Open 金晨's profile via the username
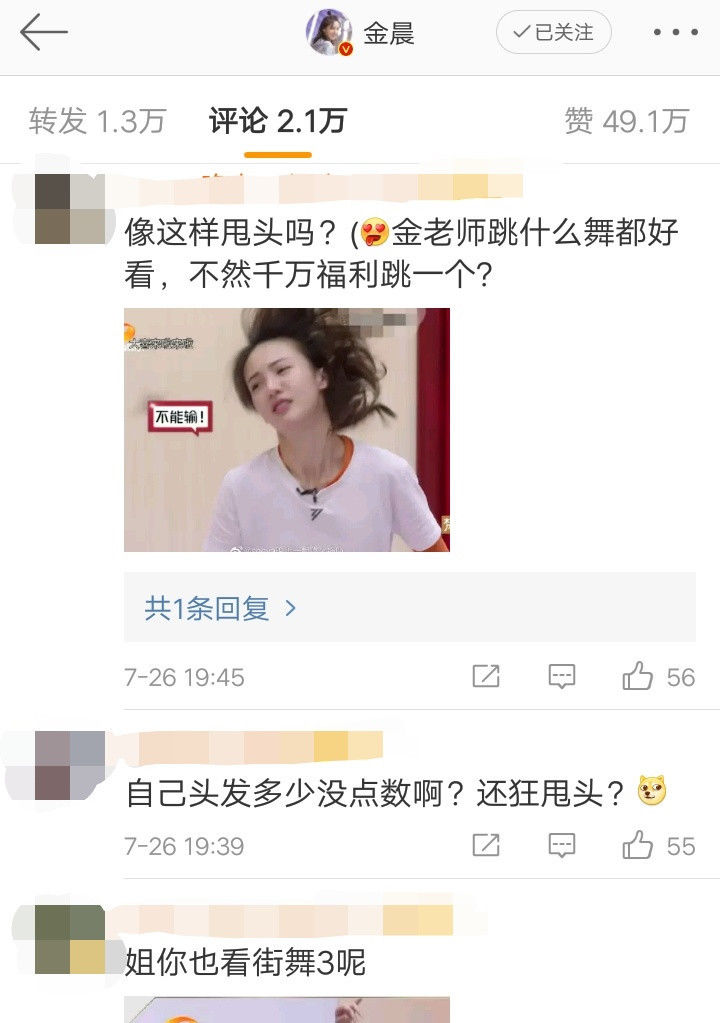The width and height of the screenshot is (720, 1023). (390, 33)
